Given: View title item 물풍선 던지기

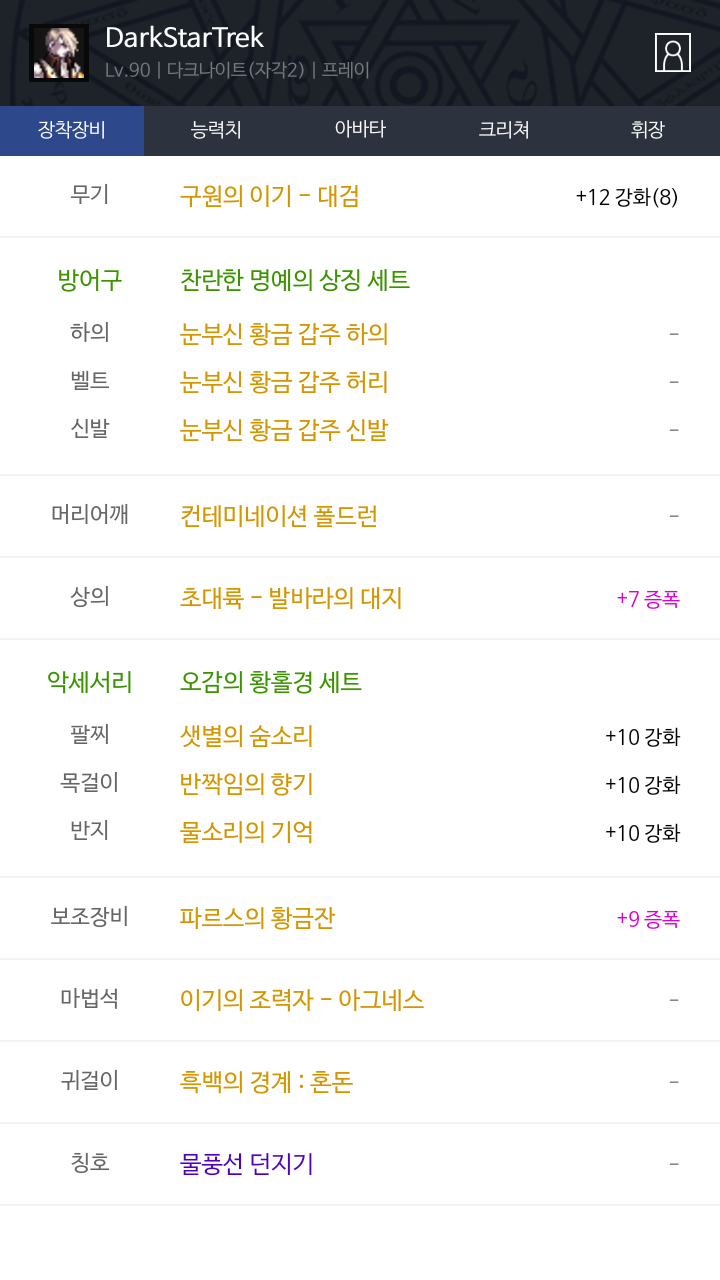Looking at the screenshot, I should [247, 1164].
